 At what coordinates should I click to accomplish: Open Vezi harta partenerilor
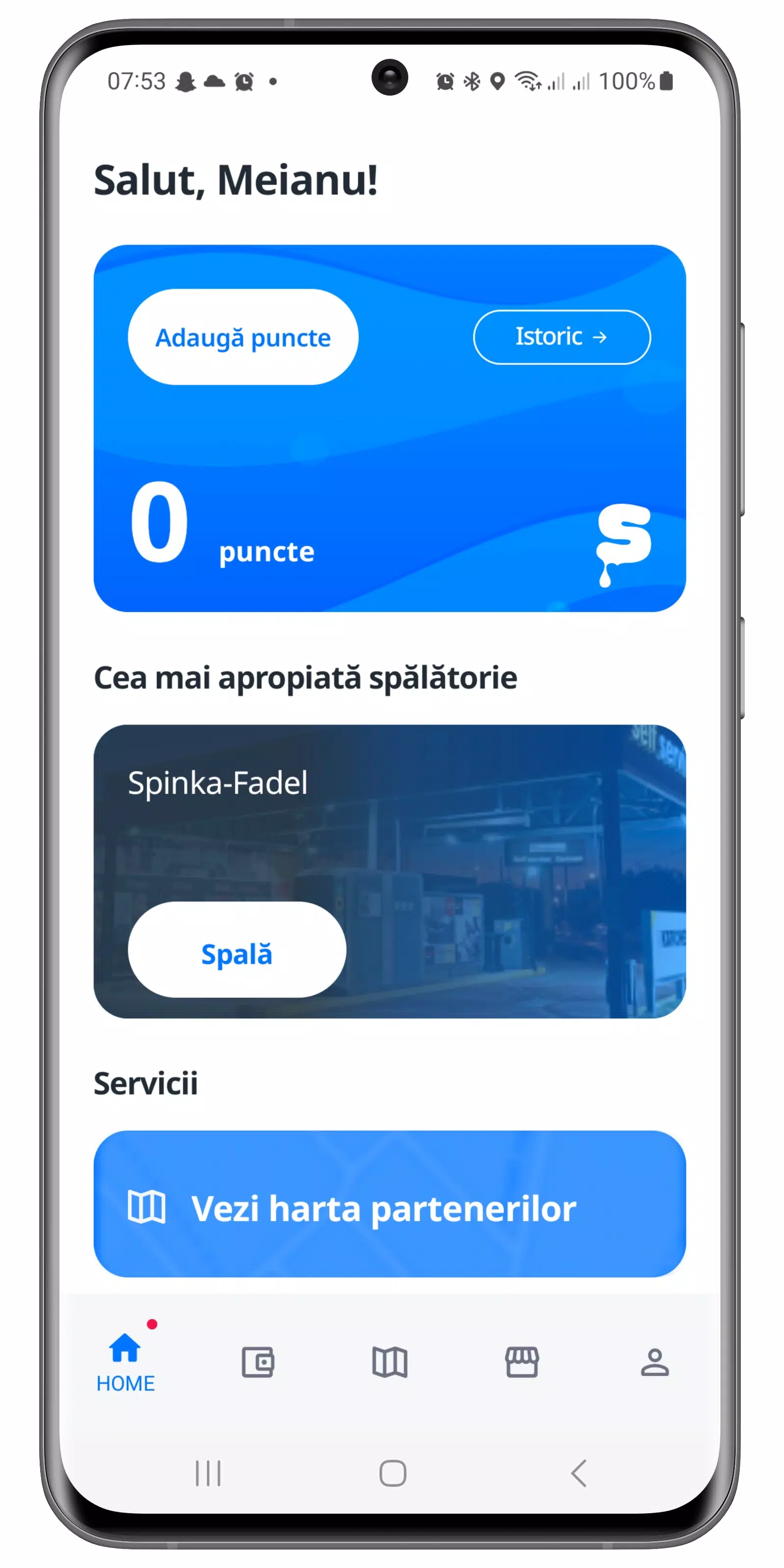click(390, 1208)
